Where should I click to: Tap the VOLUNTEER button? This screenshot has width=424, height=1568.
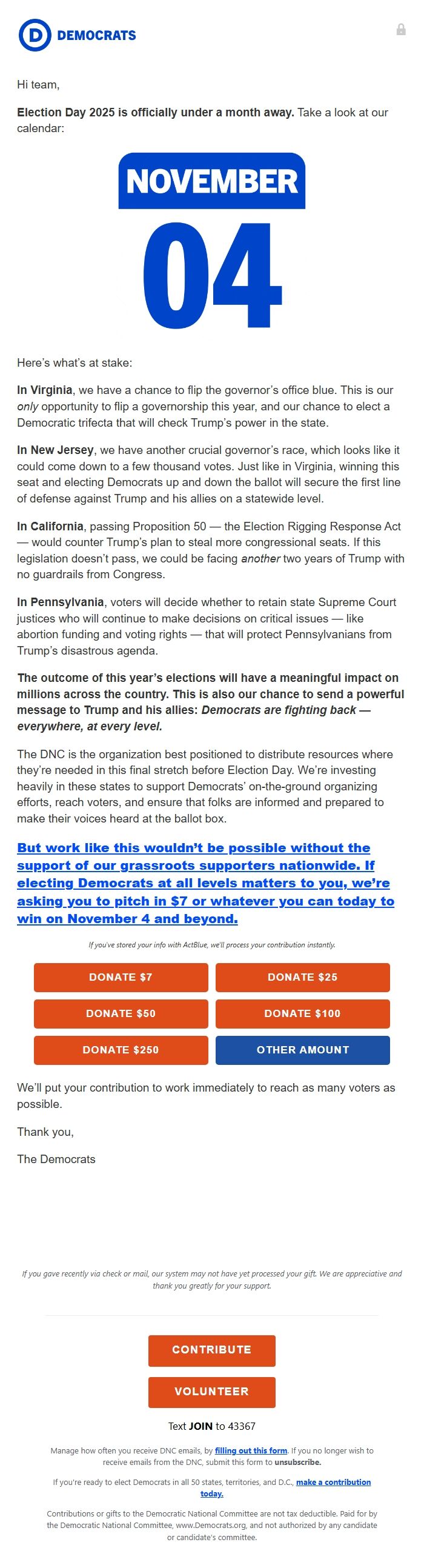tap(211, 1392)
